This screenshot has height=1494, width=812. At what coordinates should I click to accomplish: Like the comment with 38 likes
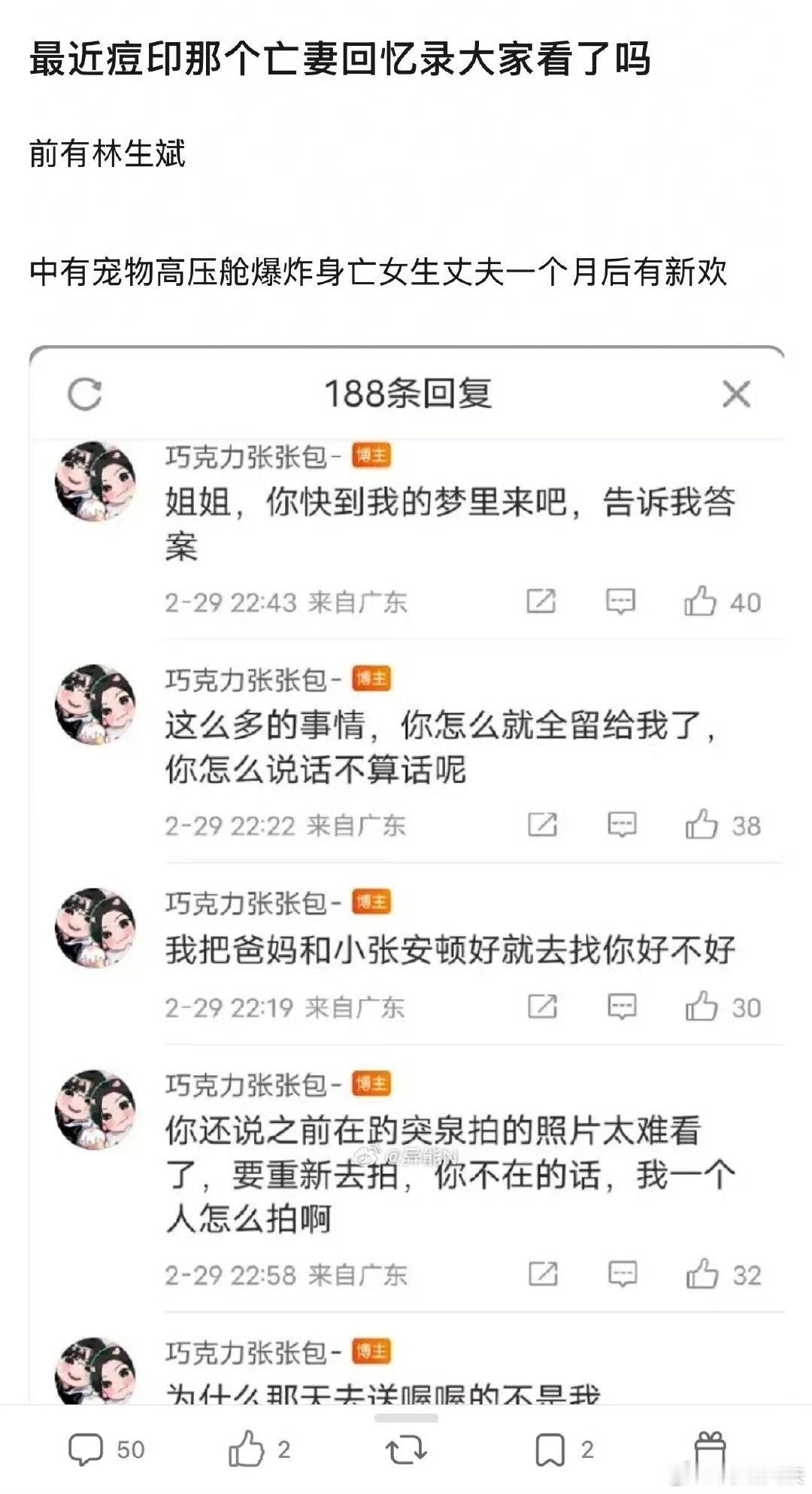tap(704, 824)
